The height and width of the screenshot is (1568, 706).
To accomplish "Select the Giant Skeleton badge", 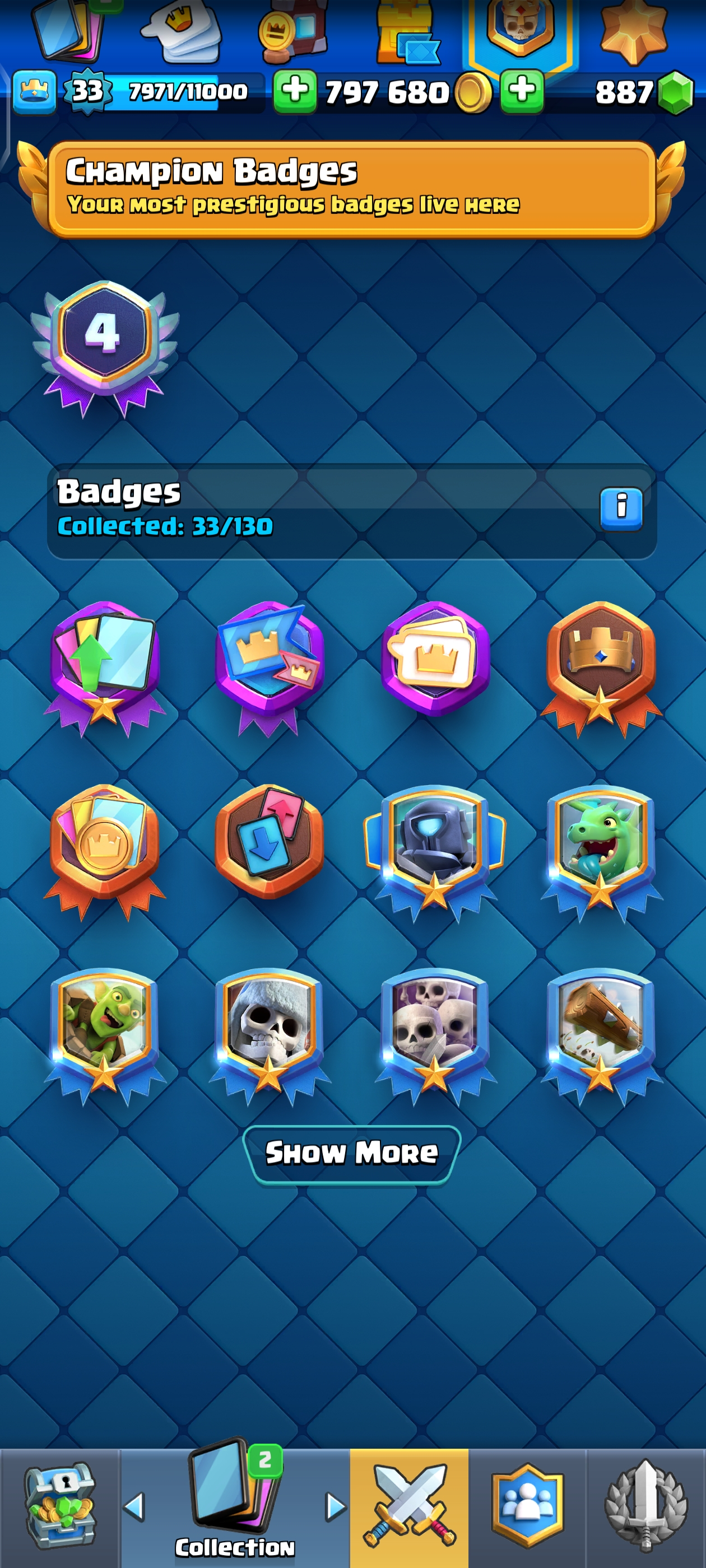I will pos(270,1032).
